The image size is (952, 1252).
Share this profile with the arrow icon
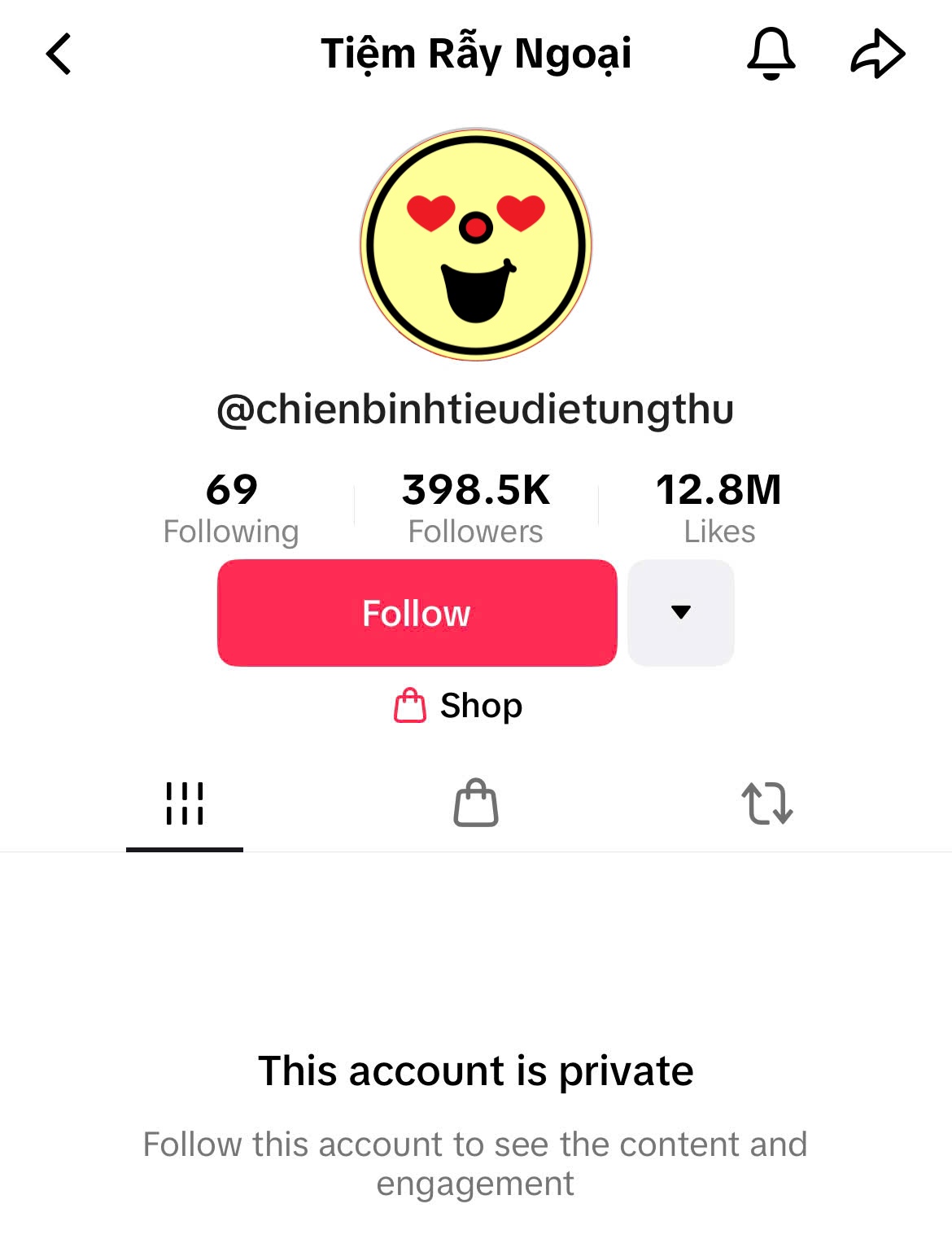point(877,54)
